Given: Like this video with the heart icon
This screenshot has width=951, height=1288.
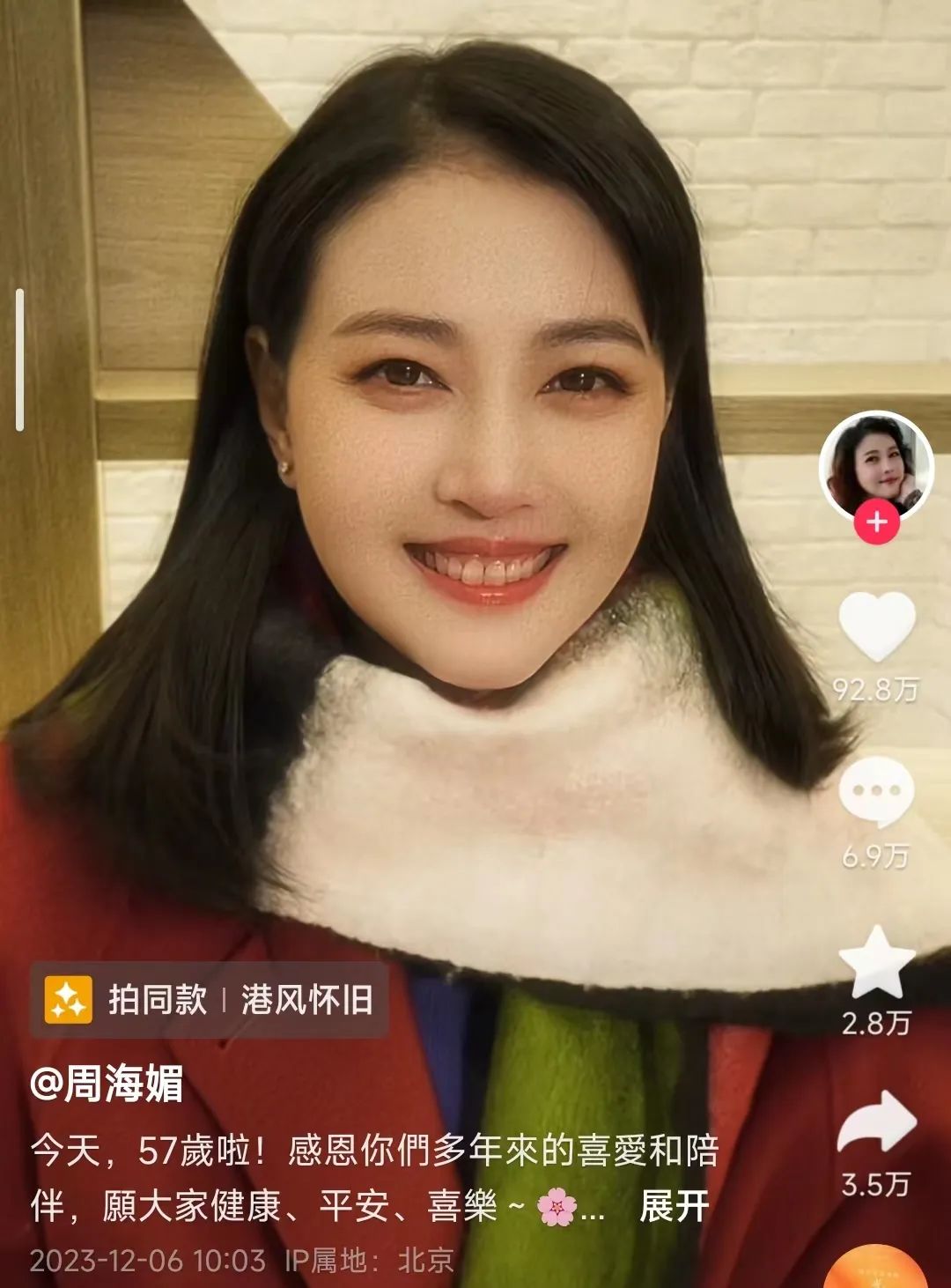Looking at the screenshot, I should 876,626.
